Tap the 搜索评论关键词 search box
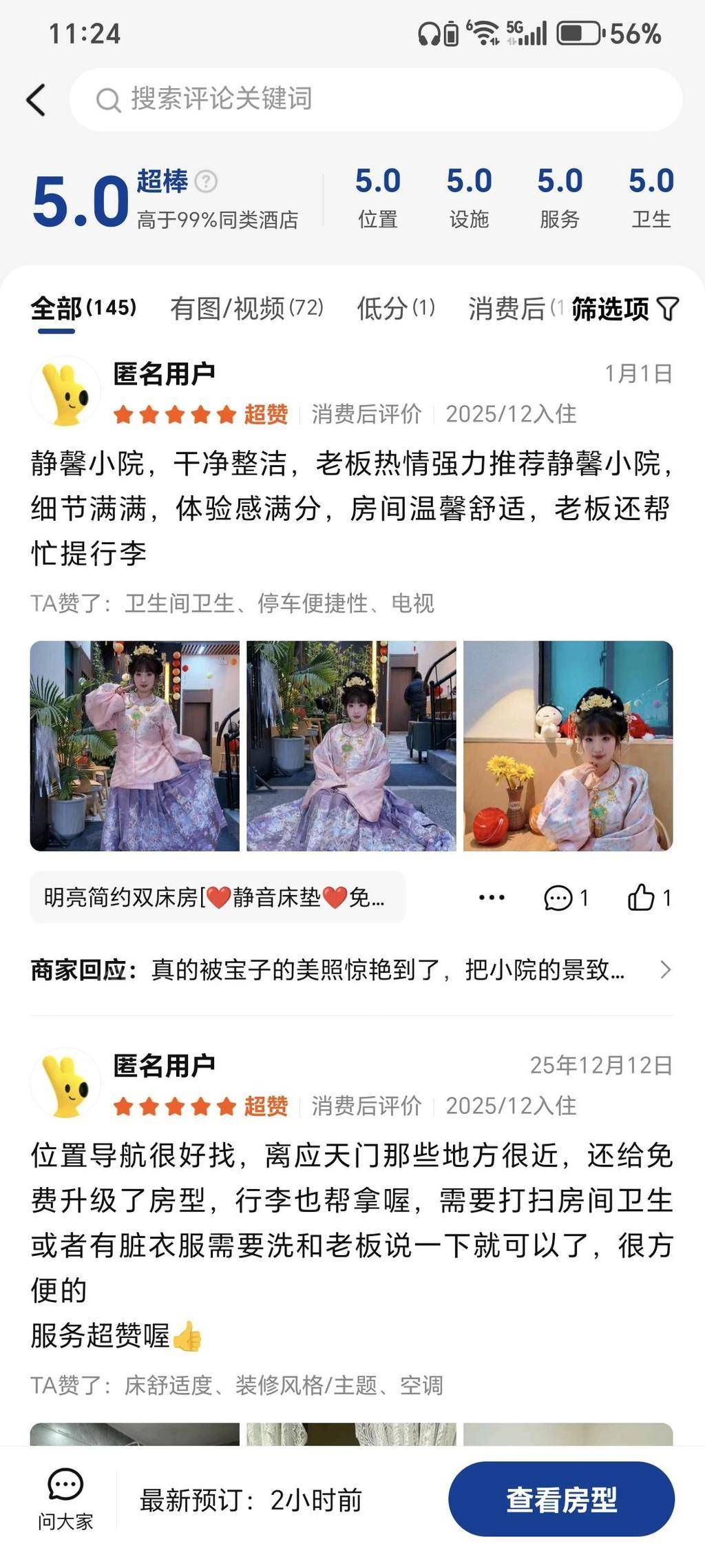Image resolution: width=705 pixels, height=1568 pixels. point(375,100)
